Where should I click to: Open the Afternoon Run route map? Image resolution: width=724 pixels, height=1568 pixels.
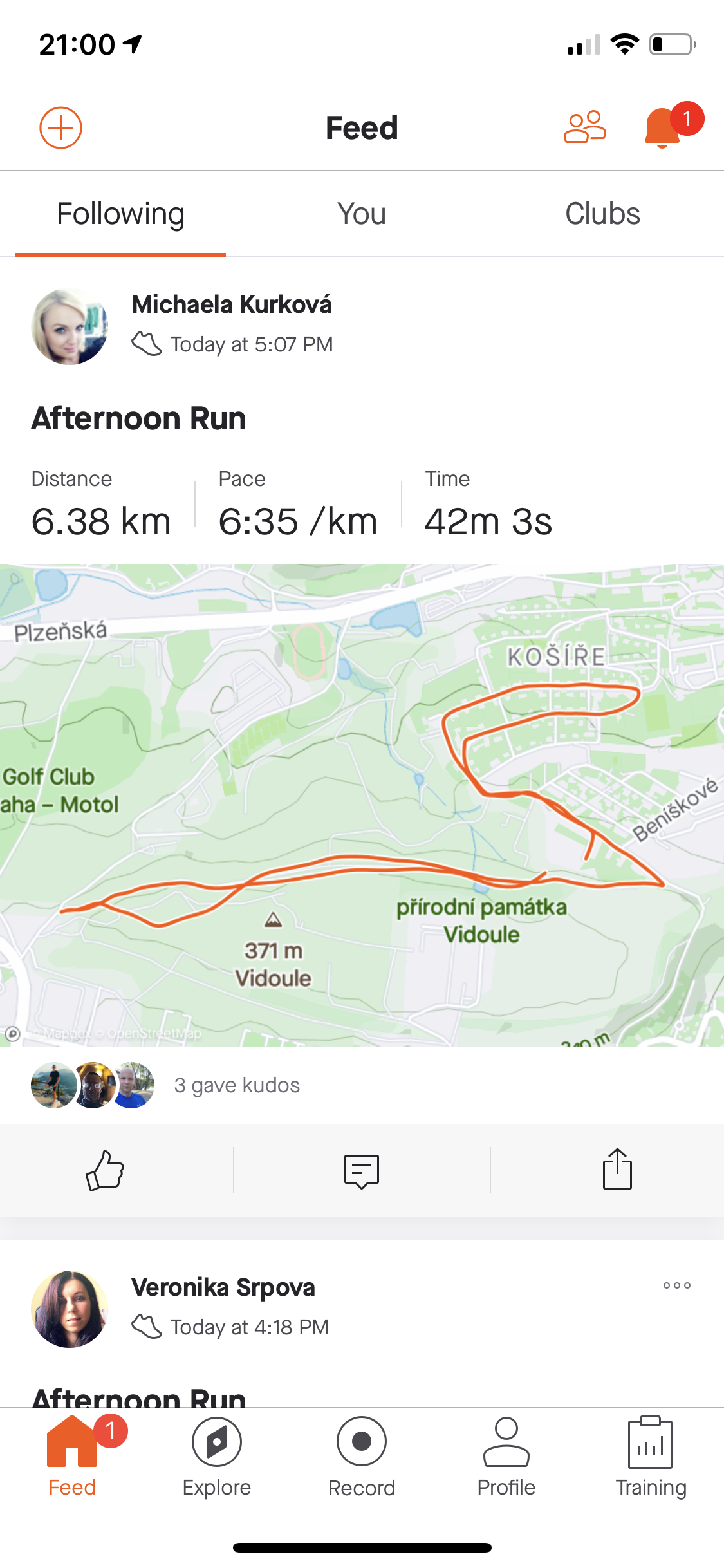coord(362,805)
